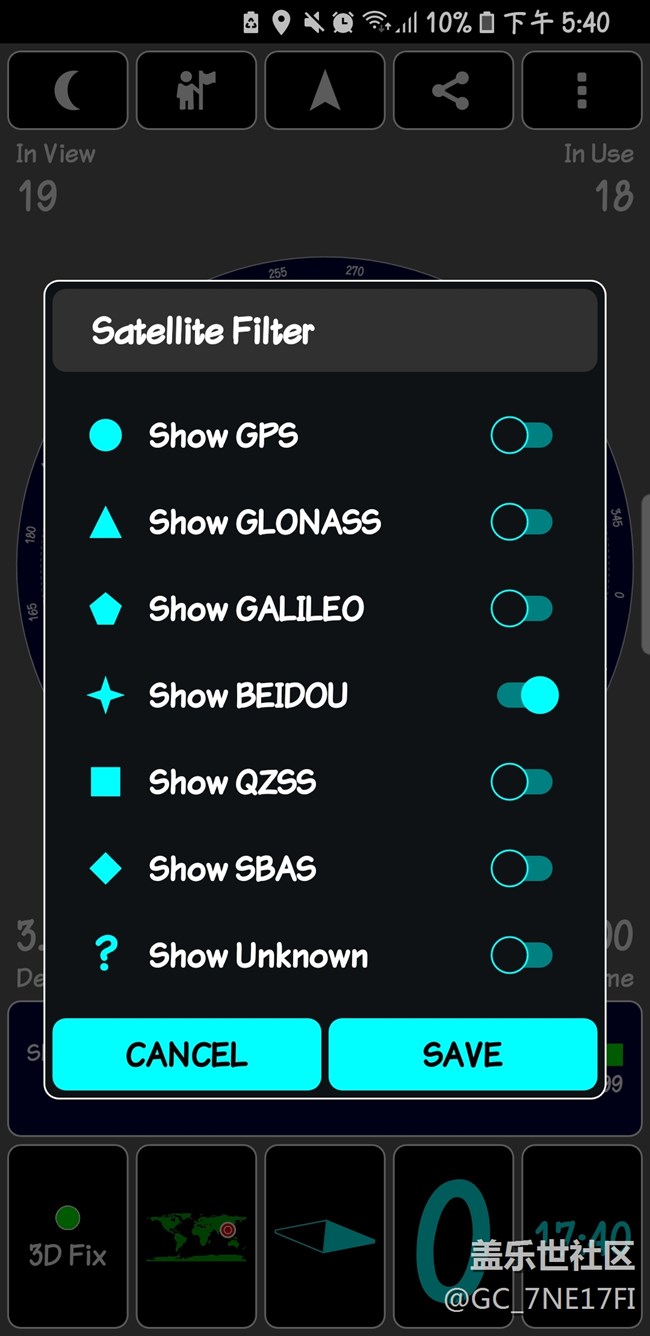This screenshot has width=650, height=1336.
Task: Turn on Show GLONASS
Action: (x=521, y=522)
